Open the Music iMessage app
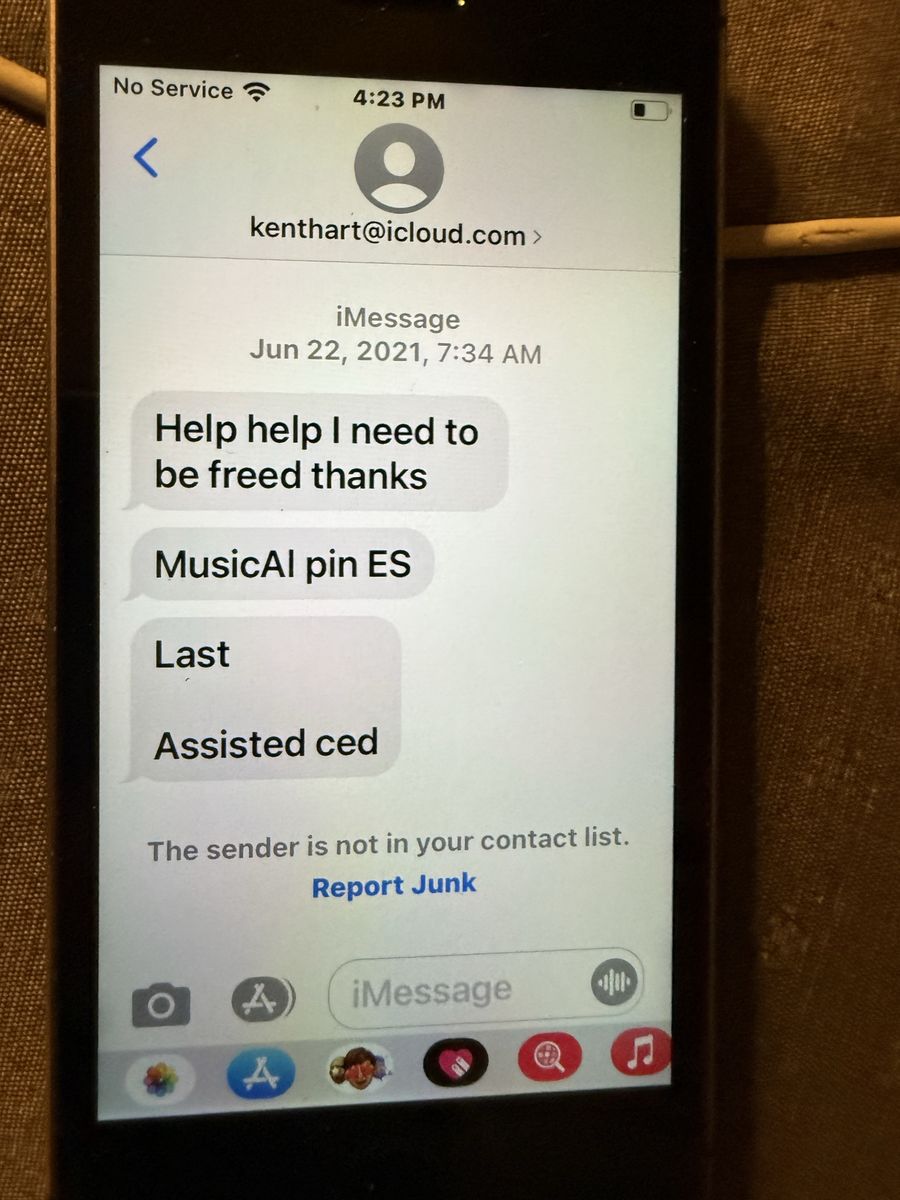900x1200 pixels. tap(638, 1051)
